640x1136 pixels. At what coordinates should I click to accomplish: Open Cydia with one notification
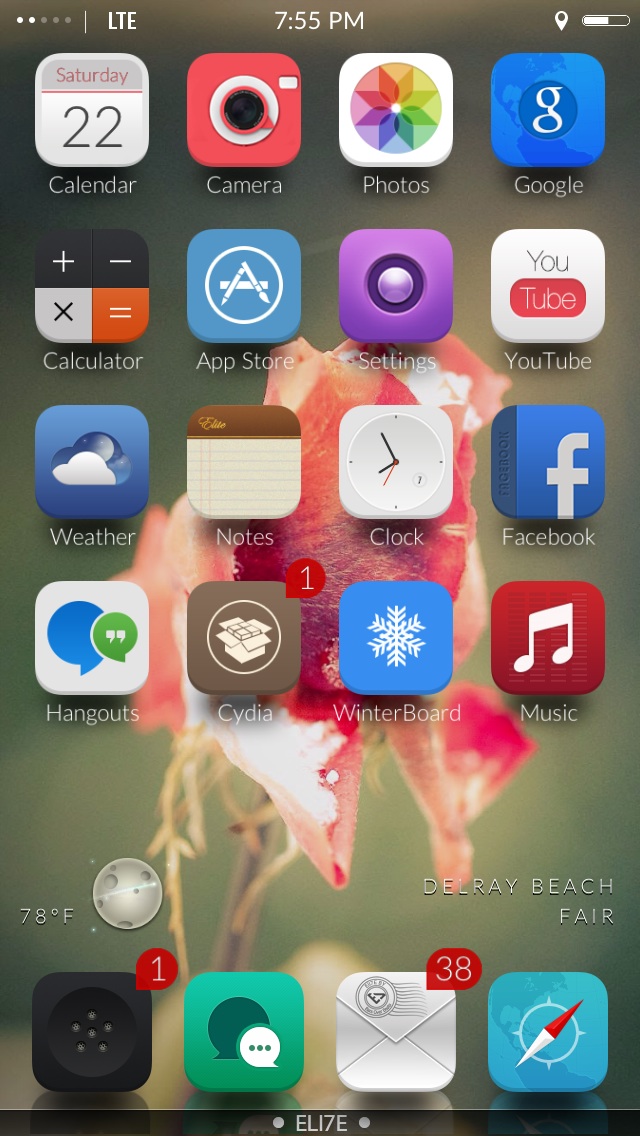pyautogui.click(x=244, y=638)
